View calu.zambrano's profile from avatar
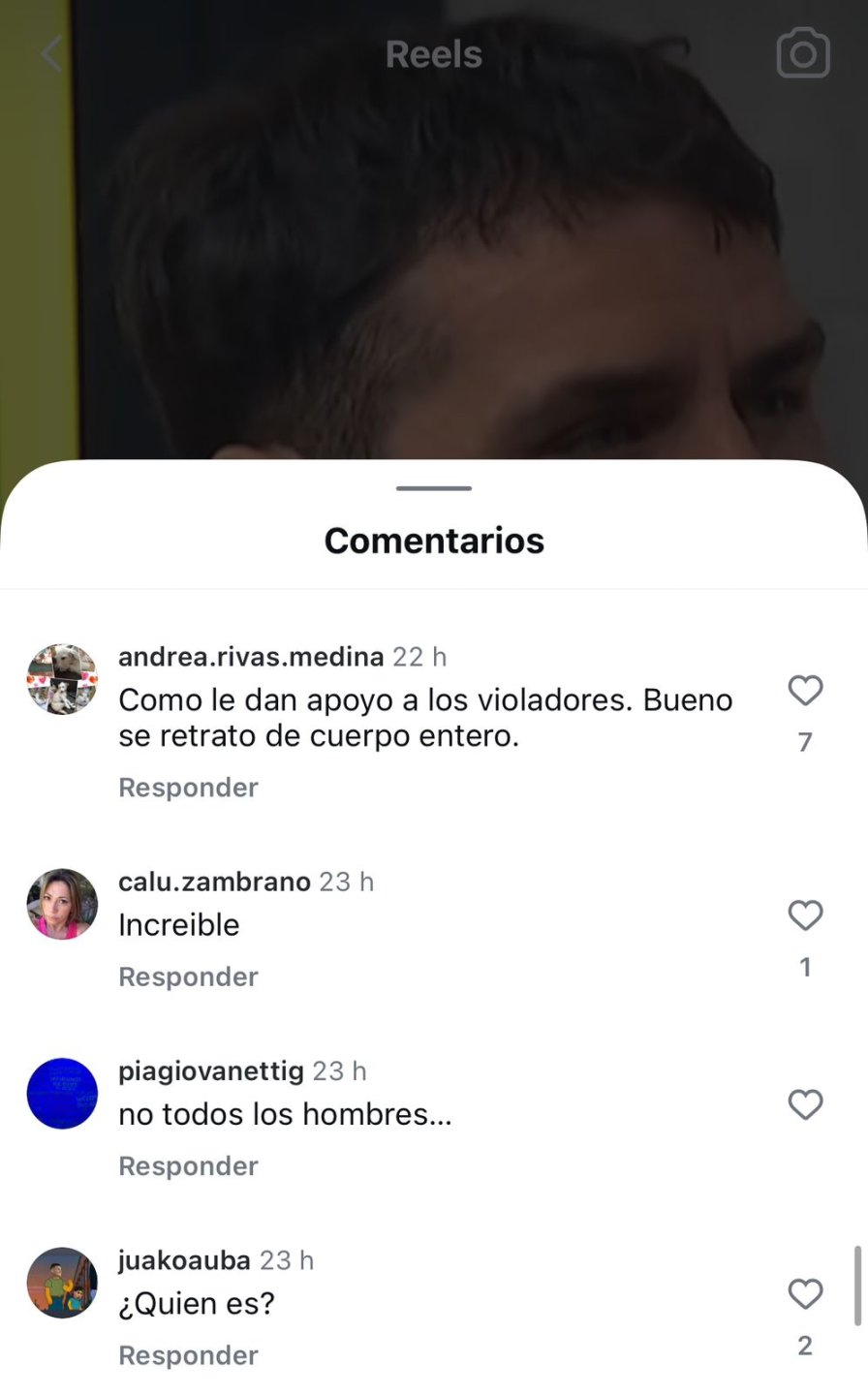Viewport: 868px width, 1395px height. 62,904
